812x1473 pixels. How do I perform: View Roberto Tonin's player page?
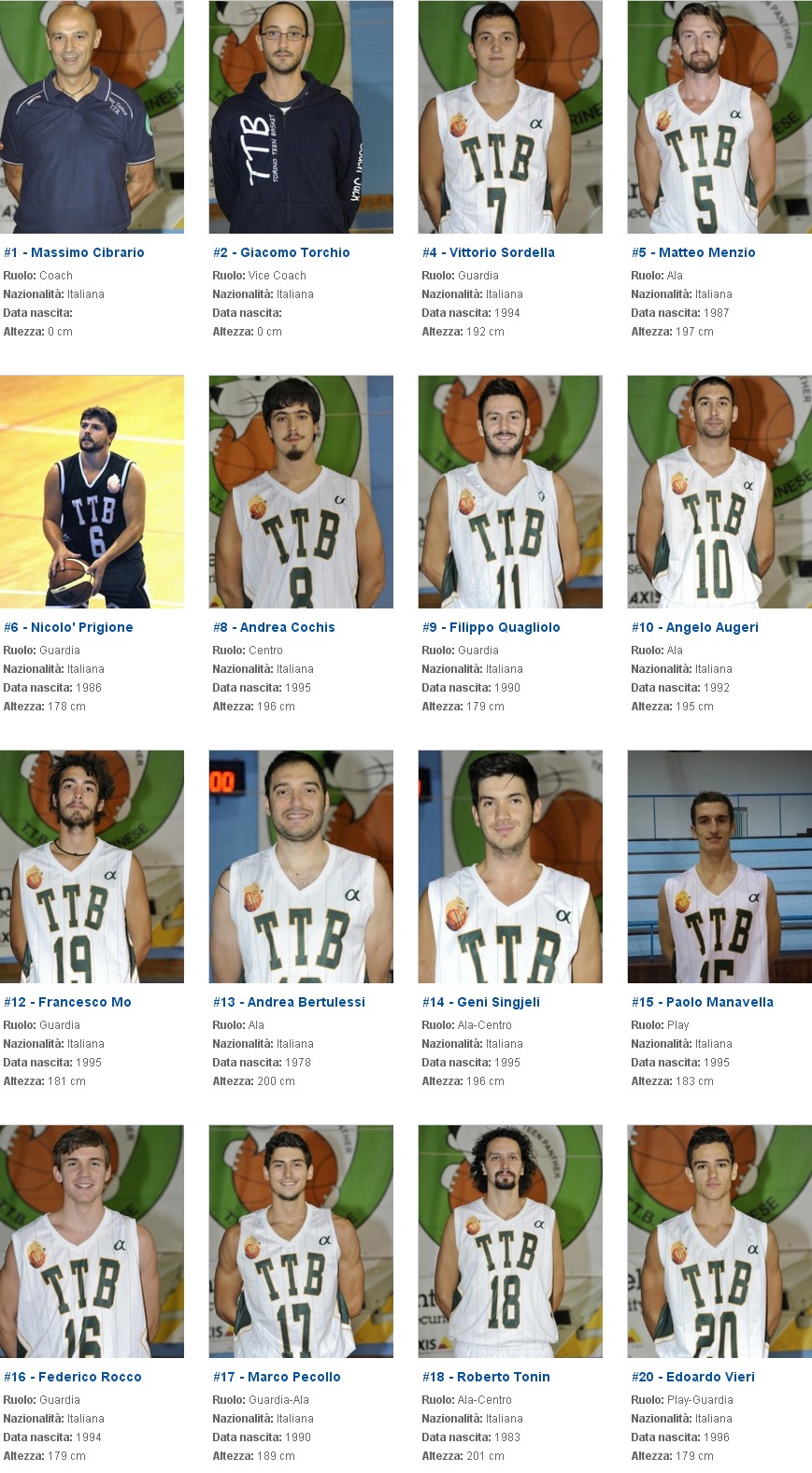click(486, 1377)
